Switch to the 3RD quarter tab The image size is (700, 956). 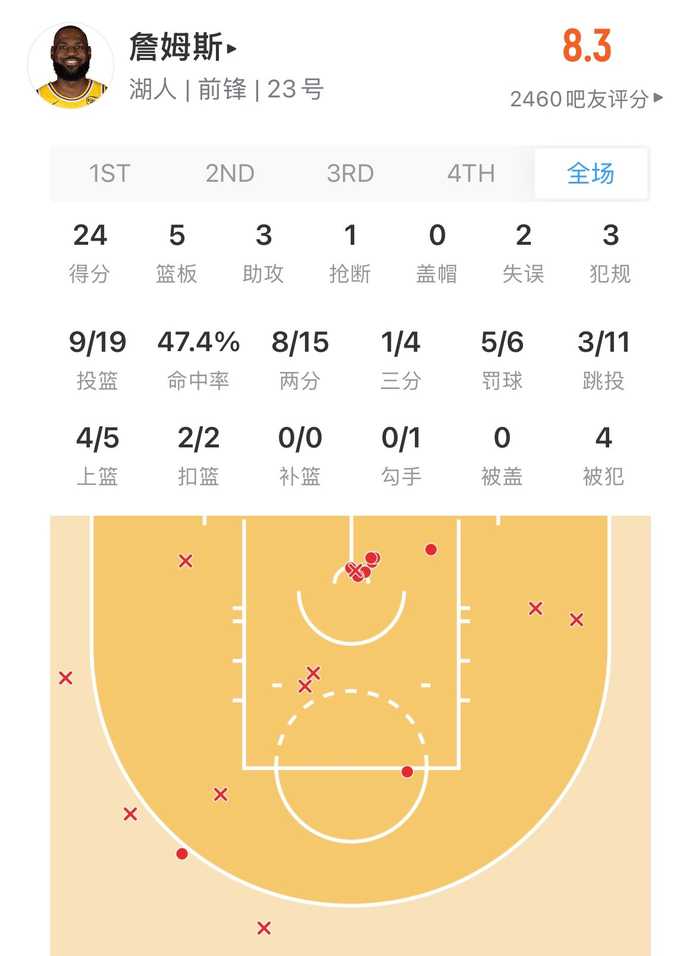pos(350,173)
